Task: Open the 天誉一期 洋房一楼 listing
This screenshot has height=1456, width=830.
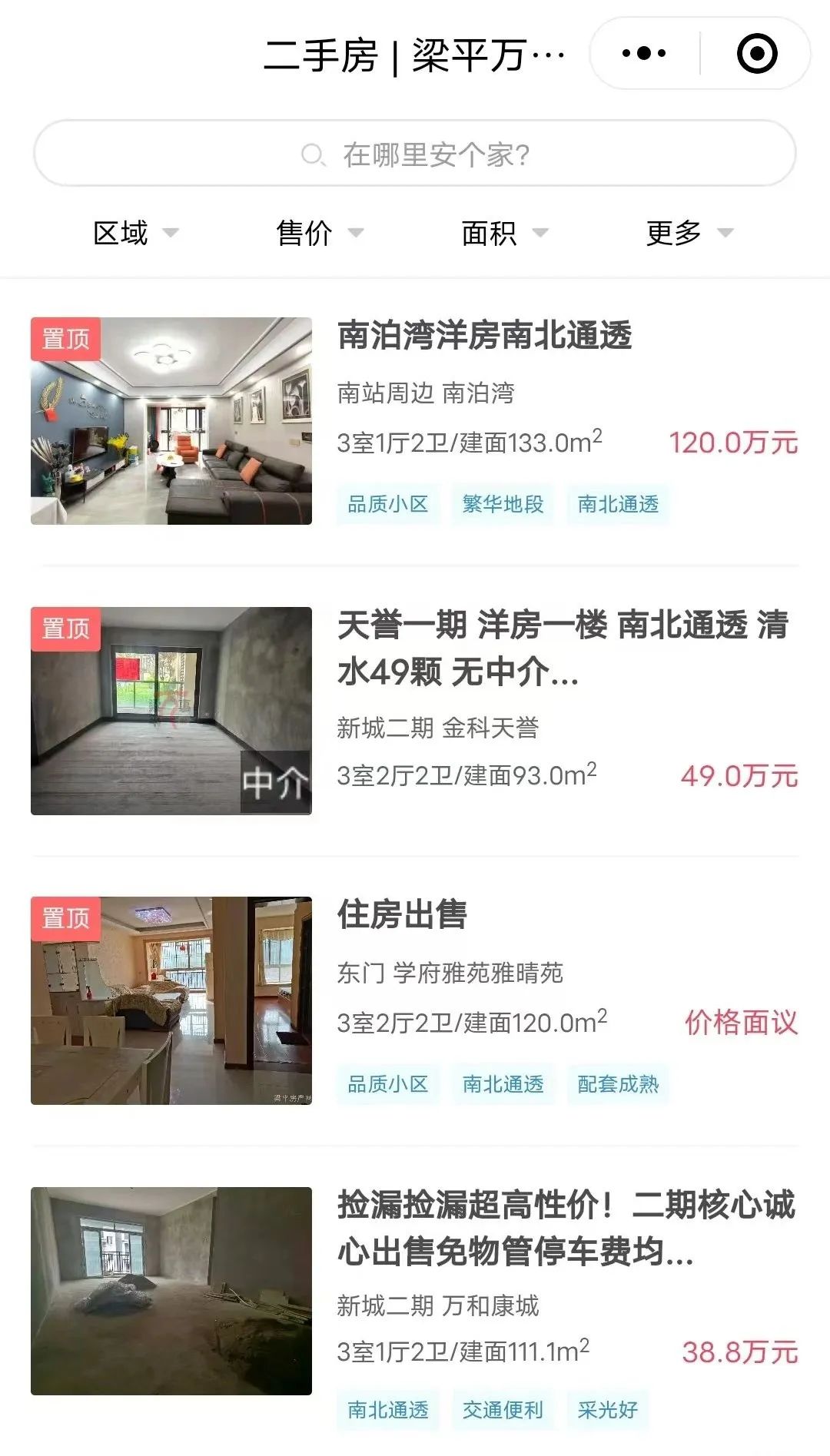Action: pos(563,647)
